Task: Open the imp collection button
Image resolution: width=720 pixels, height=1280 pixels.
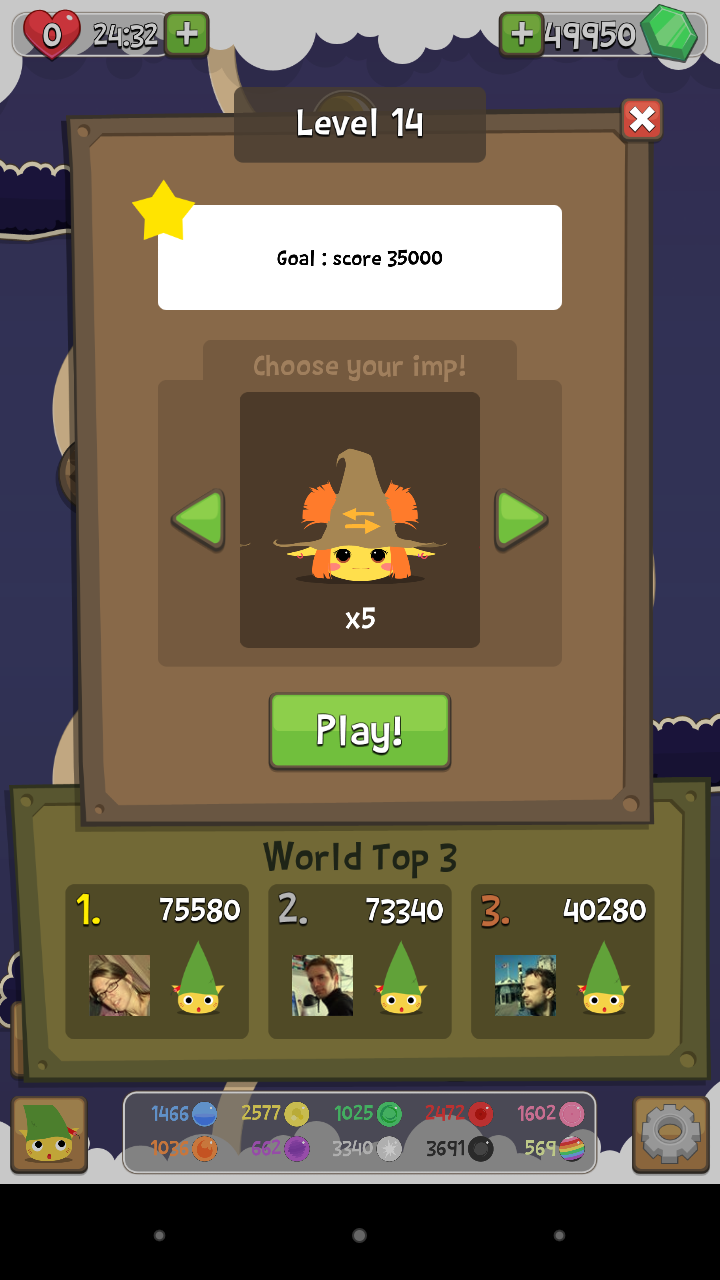Action: (49, 1134)
